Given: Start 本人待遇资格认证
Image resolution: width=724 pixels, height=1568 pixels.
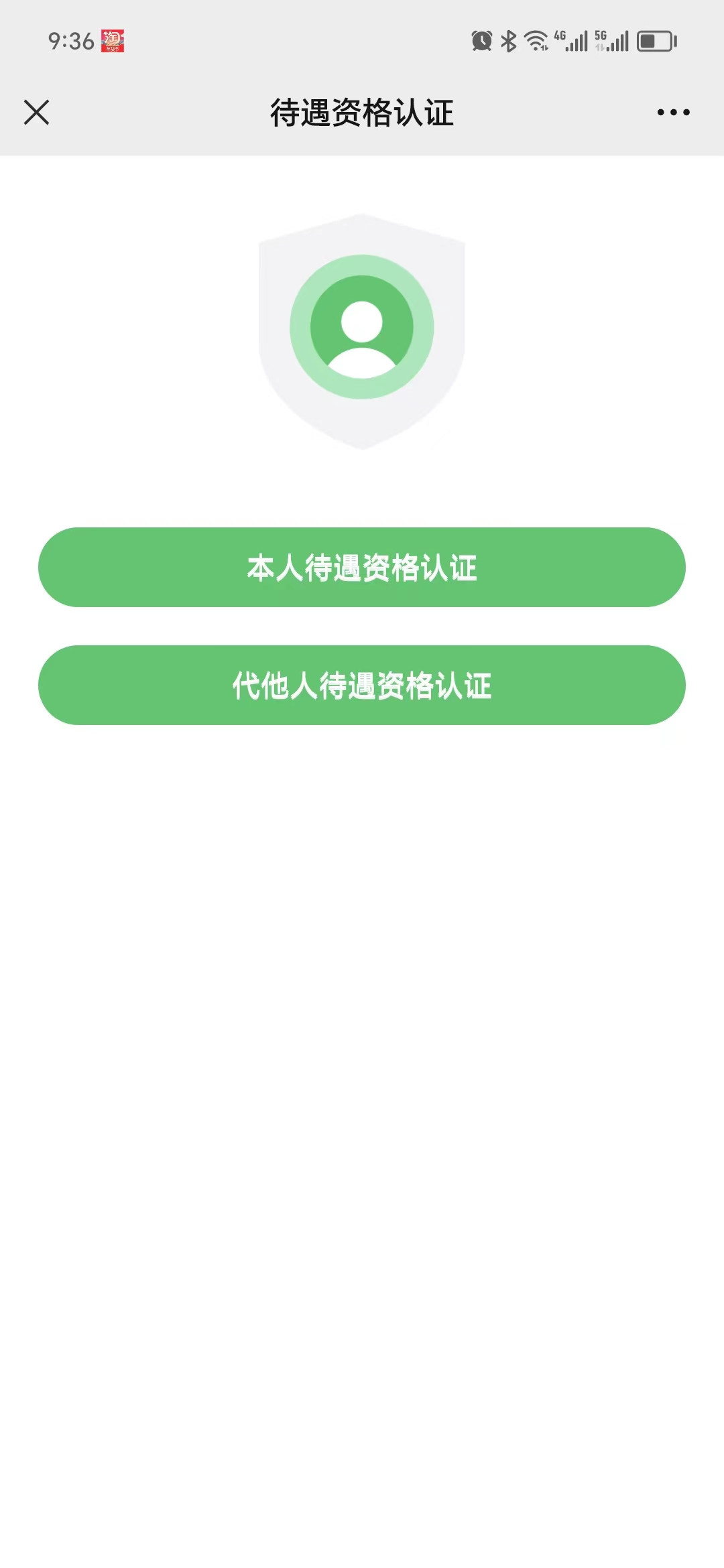Looking at the screenshot, I should point(362,567).
